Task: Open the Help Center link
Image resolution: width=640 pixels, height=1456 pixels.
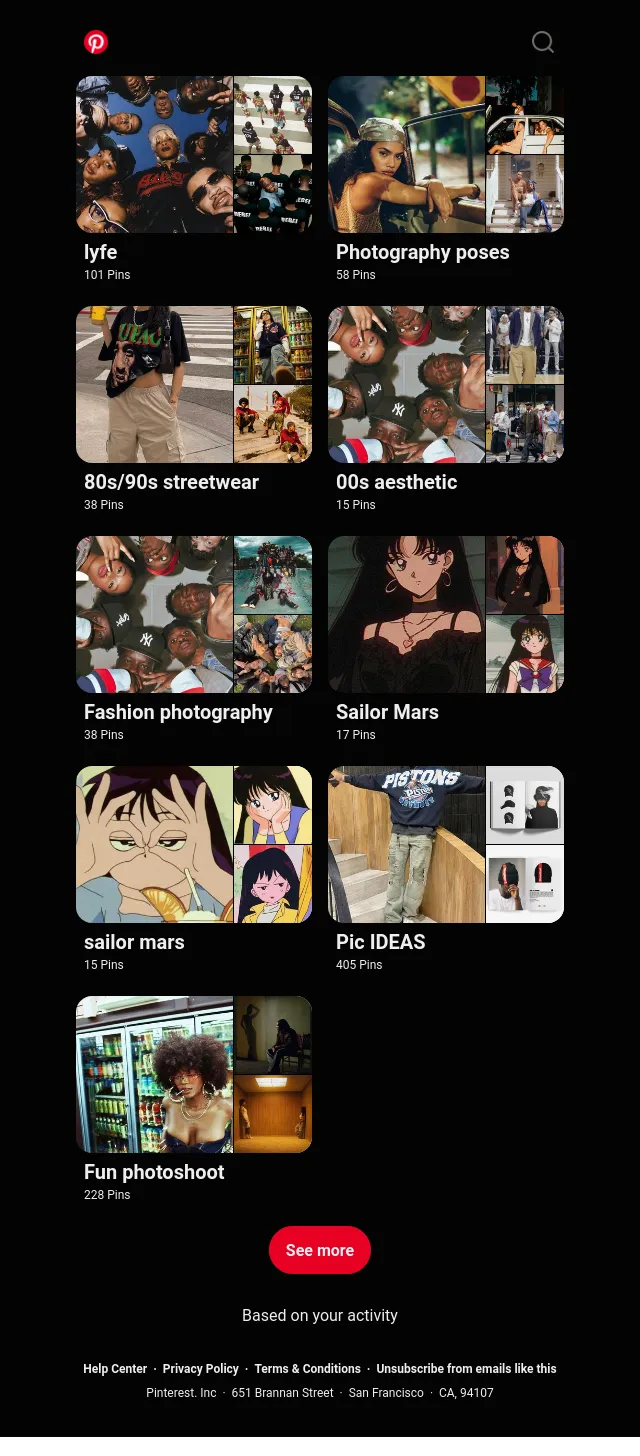Action: pos(115,1369)
